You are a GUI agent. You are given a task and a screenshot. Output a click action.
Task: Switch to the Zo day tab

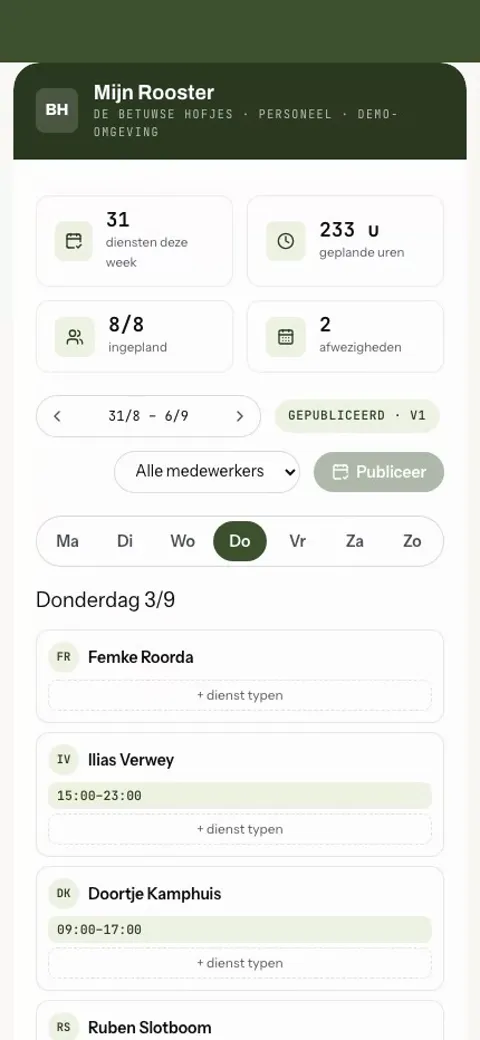[x=412, y=541]
